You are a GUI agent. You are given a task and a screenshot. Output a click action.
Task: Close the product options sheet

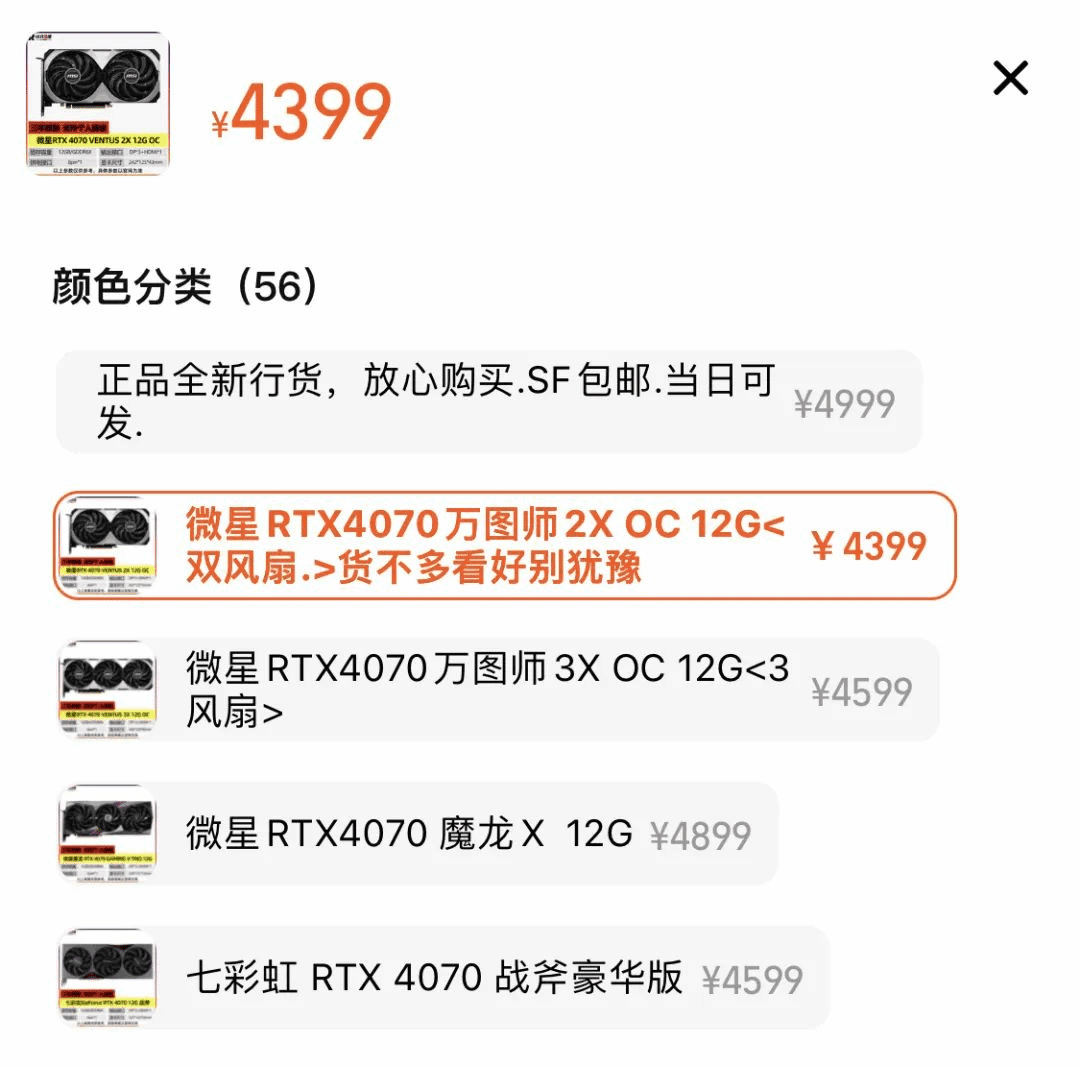click(x=1010, y=78)
